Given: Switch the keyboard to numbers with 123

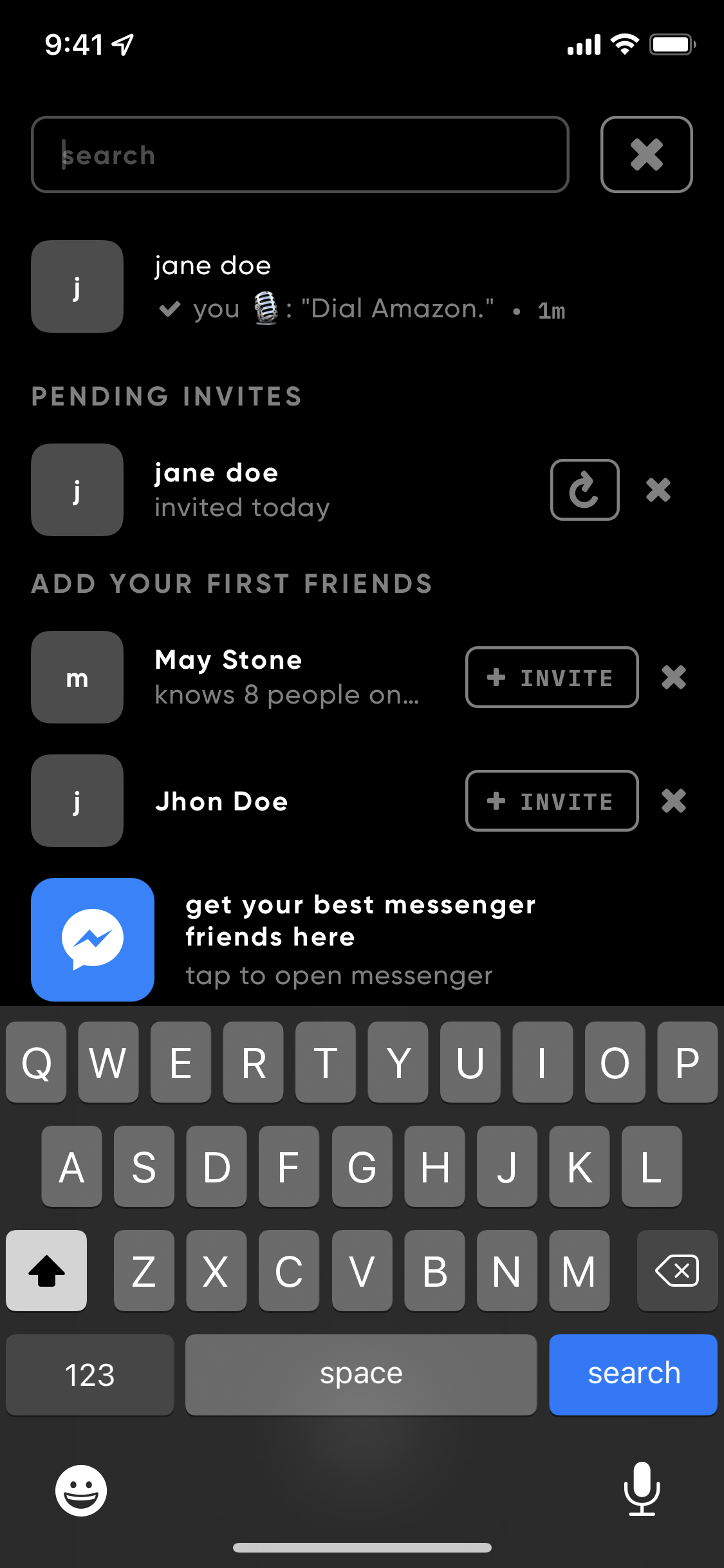Looking at the screenshot, I should point(90,1374).
